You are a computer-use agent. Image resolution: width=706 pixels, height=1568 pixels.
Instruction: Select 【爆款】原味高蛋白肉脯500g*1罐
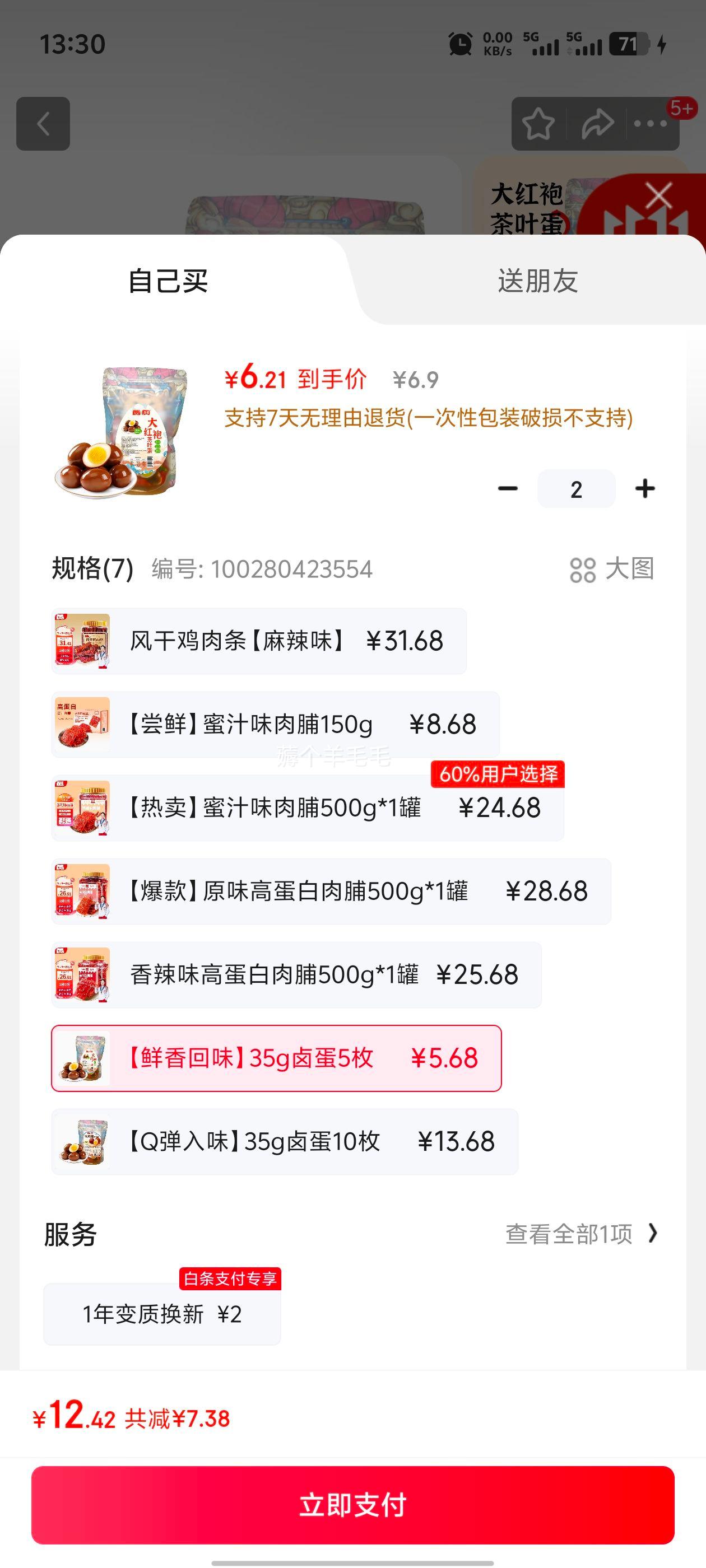[331, 891]
